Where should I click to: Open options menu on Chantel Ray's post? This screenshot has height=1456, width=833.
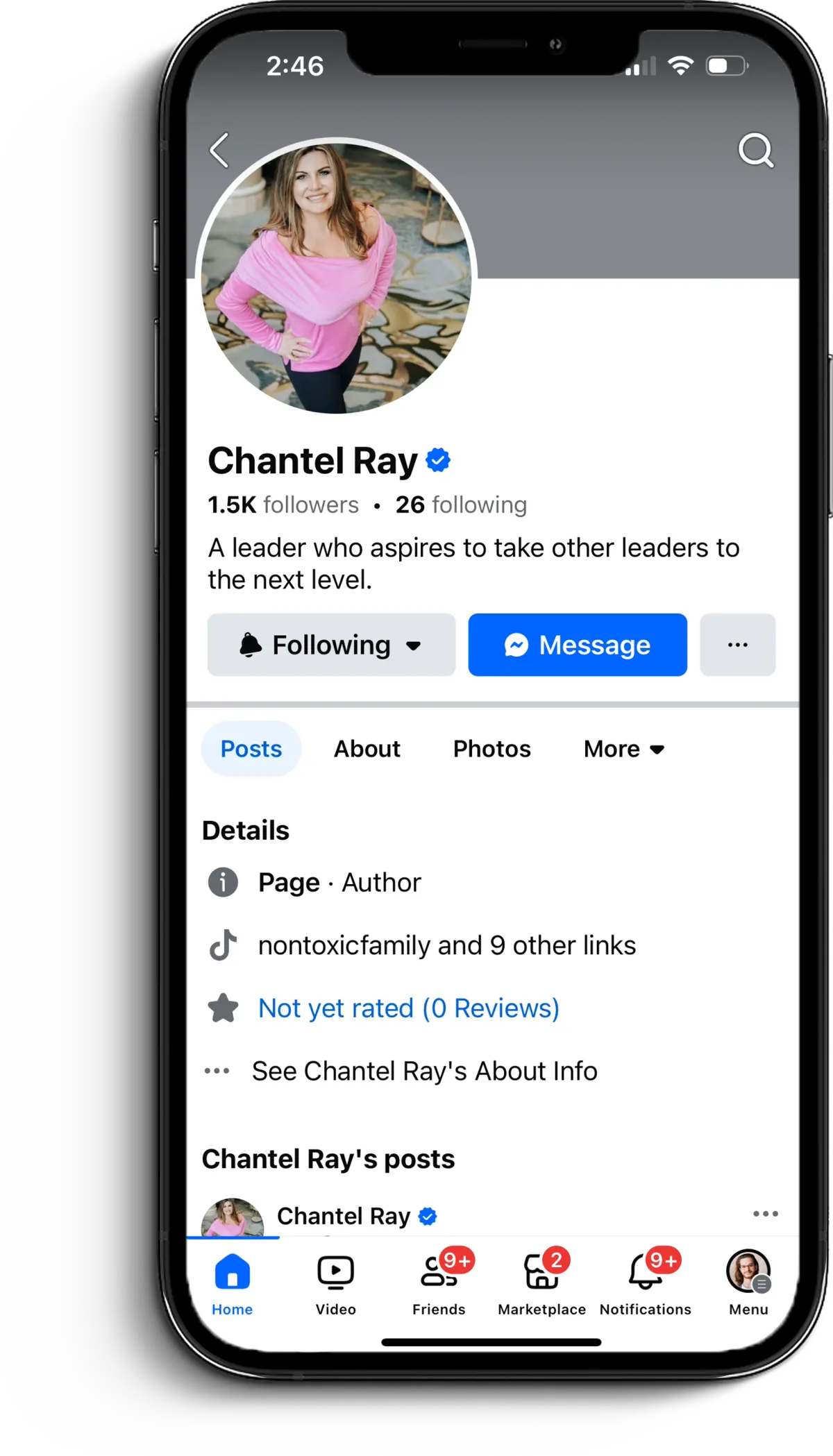point(765,1214)
